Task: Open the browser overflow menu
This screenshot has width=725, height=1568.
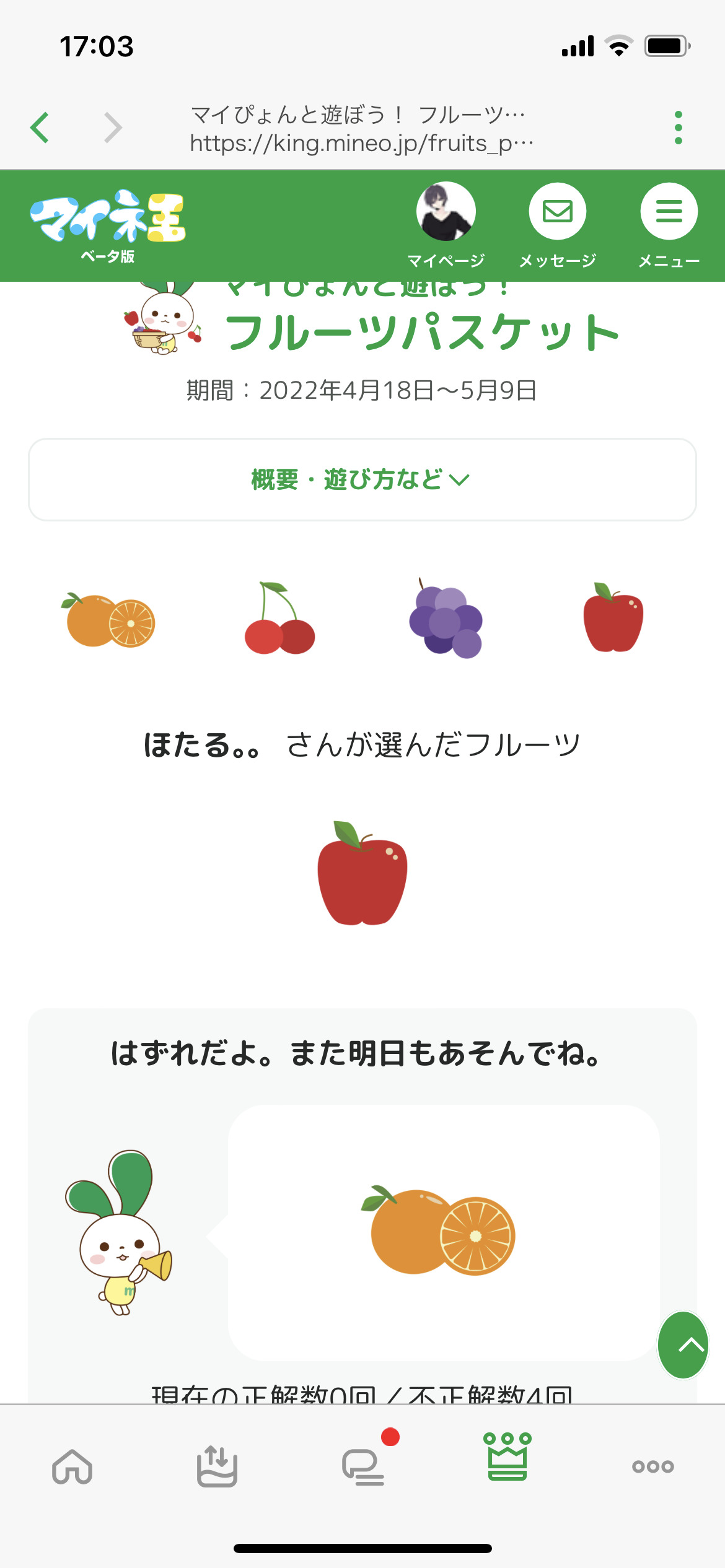Action: click(x=679, y=128)
